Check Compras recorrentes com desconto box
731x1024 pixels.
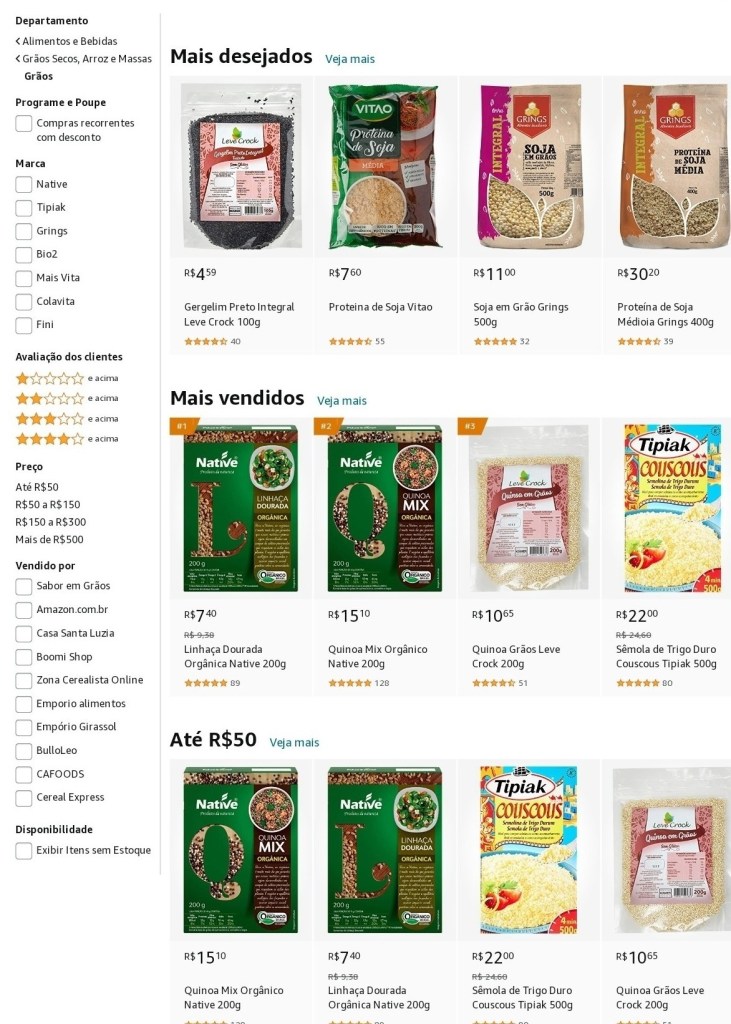point(24,124)
